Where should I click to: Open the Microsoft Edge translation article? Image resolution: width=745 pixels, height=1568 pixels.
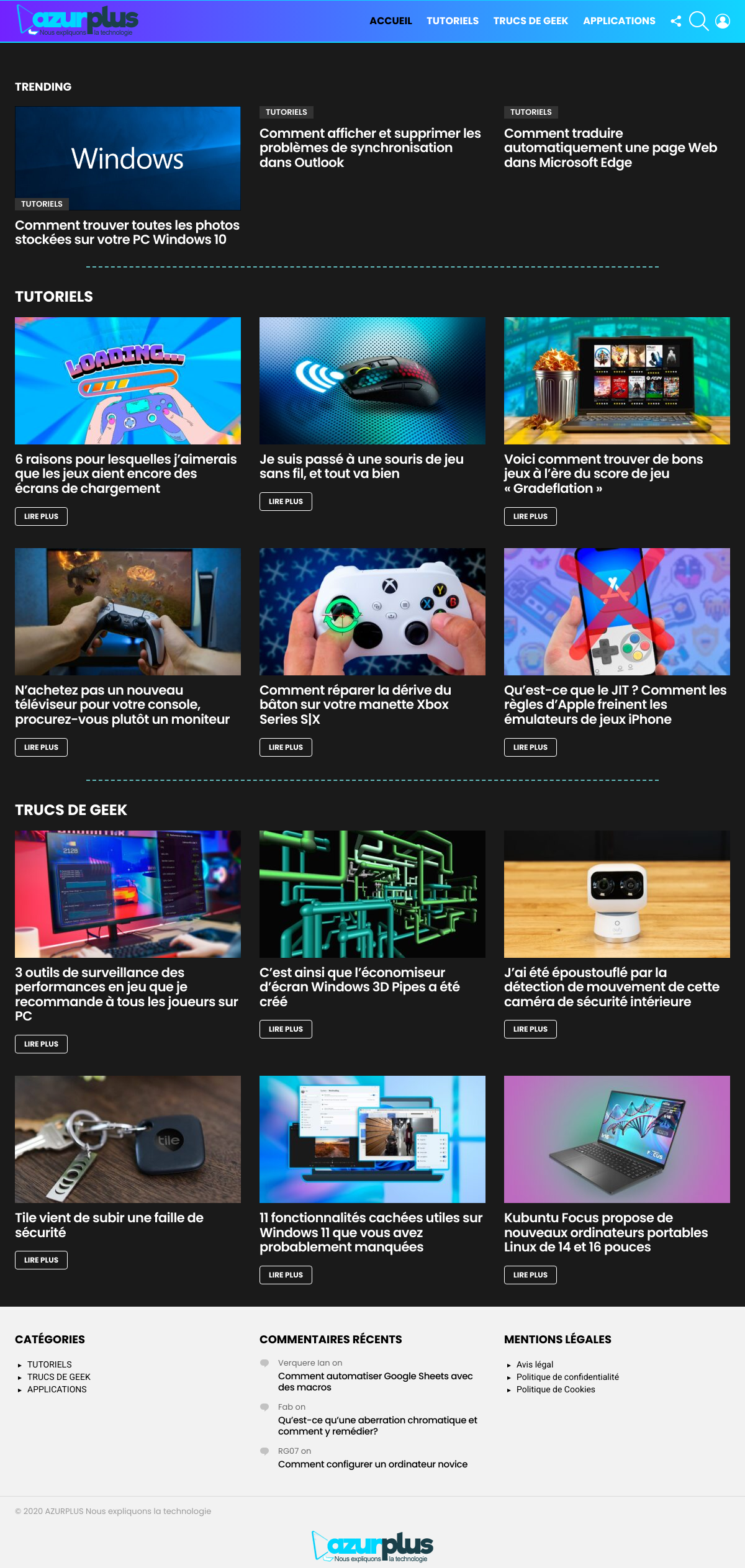pos(610,148)
